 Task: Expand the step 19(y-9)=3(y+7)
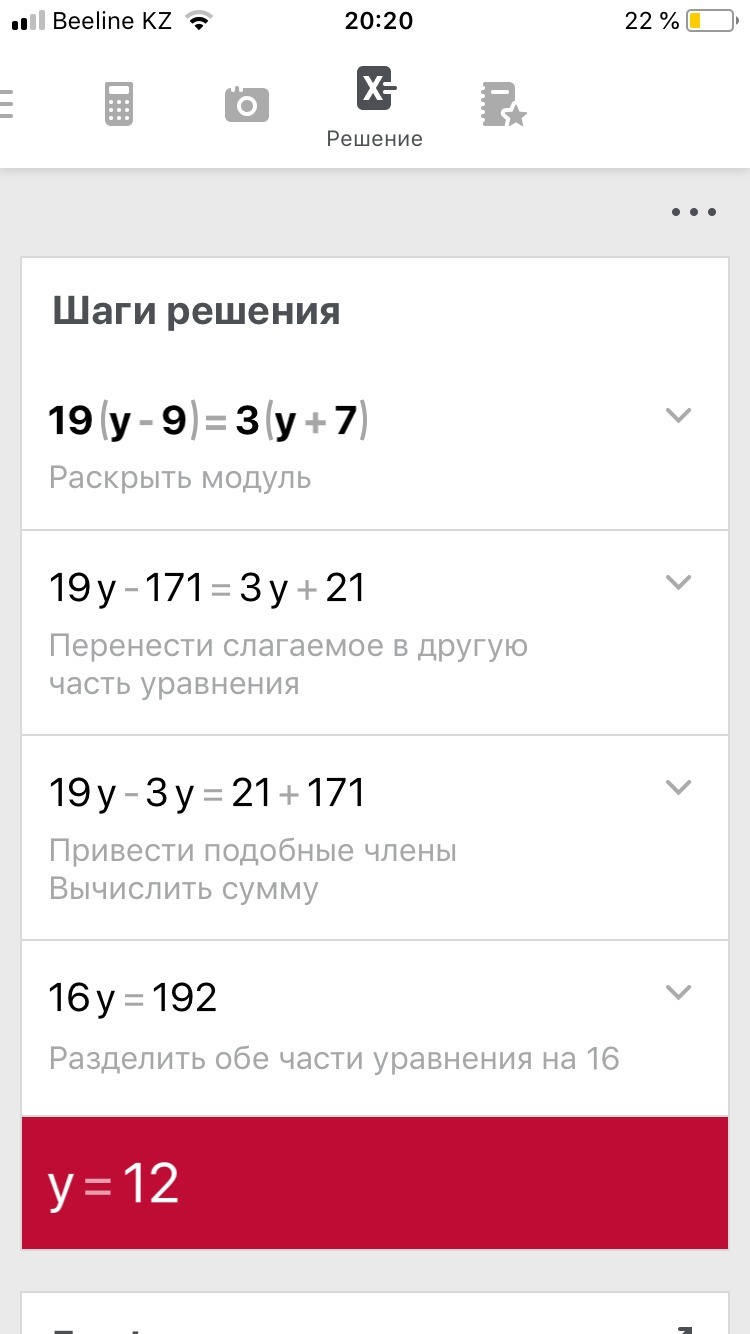click(x=678, y=415)
